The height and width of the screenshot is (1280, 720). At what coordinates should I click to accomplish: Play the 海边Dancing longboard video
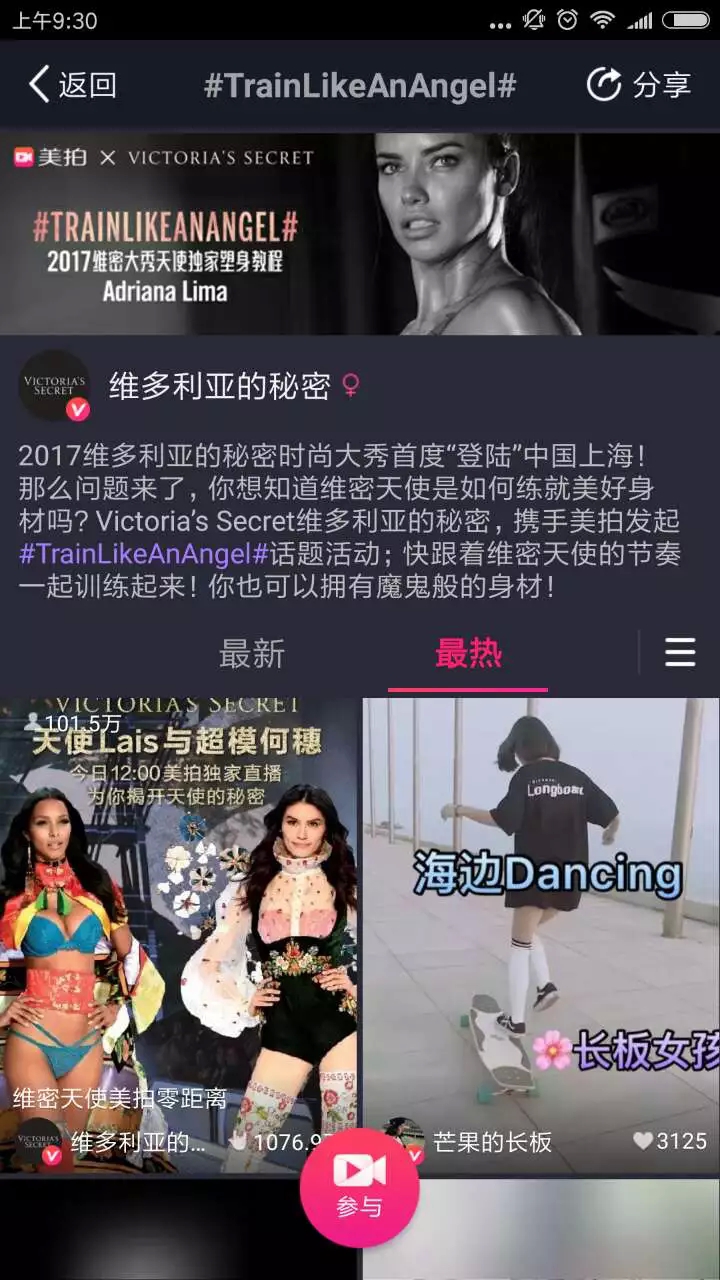pos(540,900)
